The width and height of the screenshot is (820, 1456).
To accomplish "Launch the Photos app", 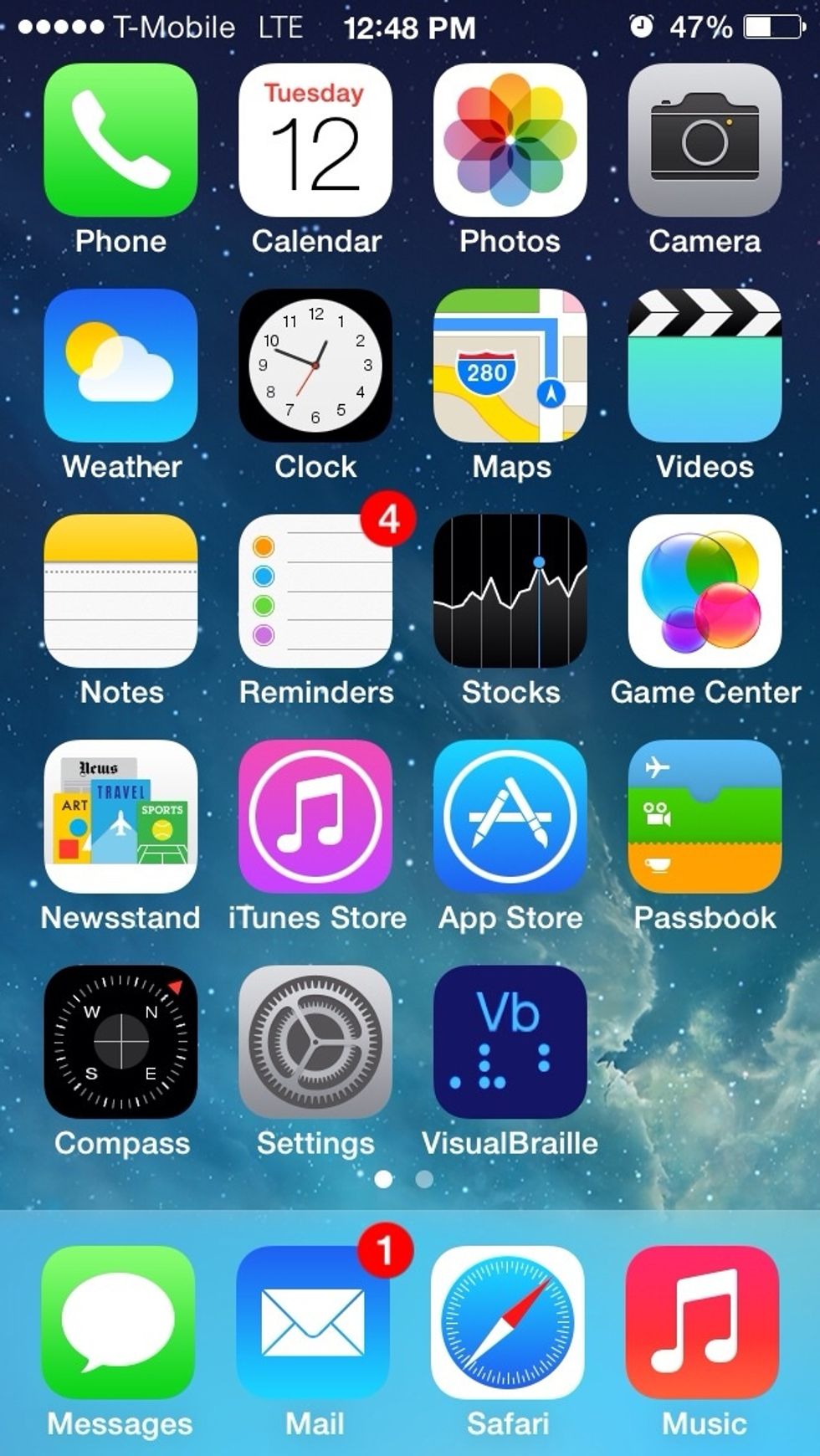I will coord(511,142).
